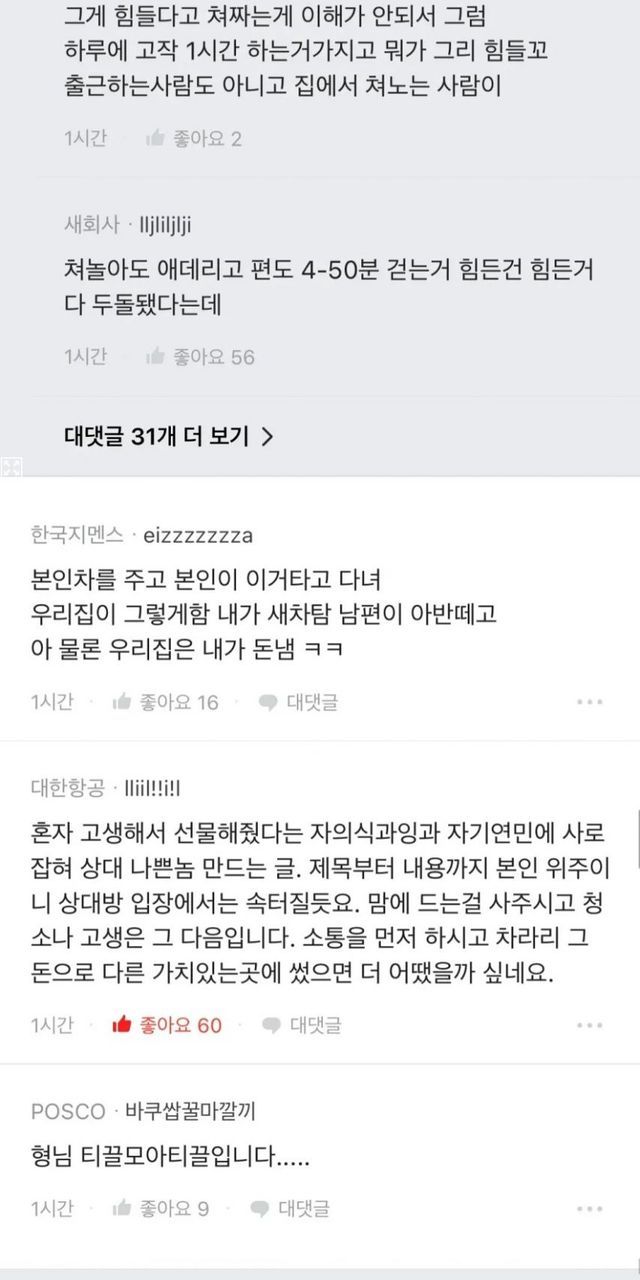Like the reply with 좋아요 2
This screenshot has width=640, height=1280.
point(194,138)
